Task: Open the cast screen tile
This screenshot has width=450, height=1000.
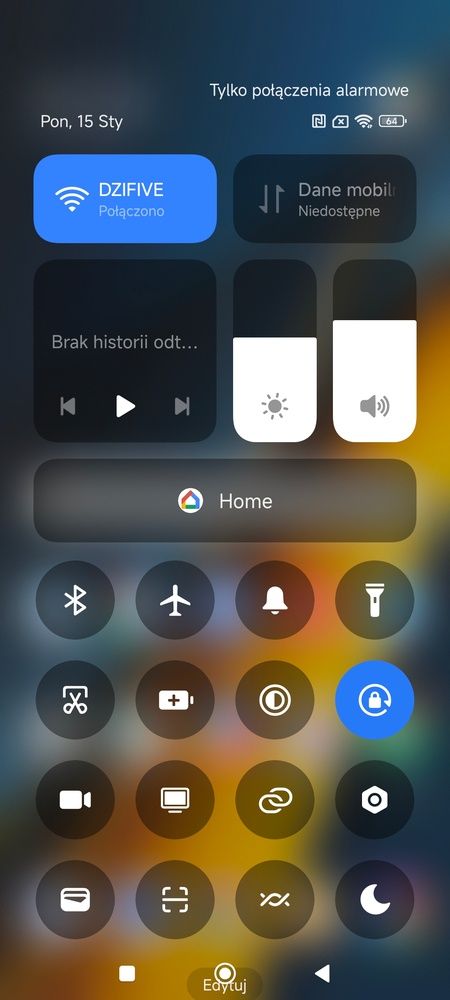Action: point(175,800)
